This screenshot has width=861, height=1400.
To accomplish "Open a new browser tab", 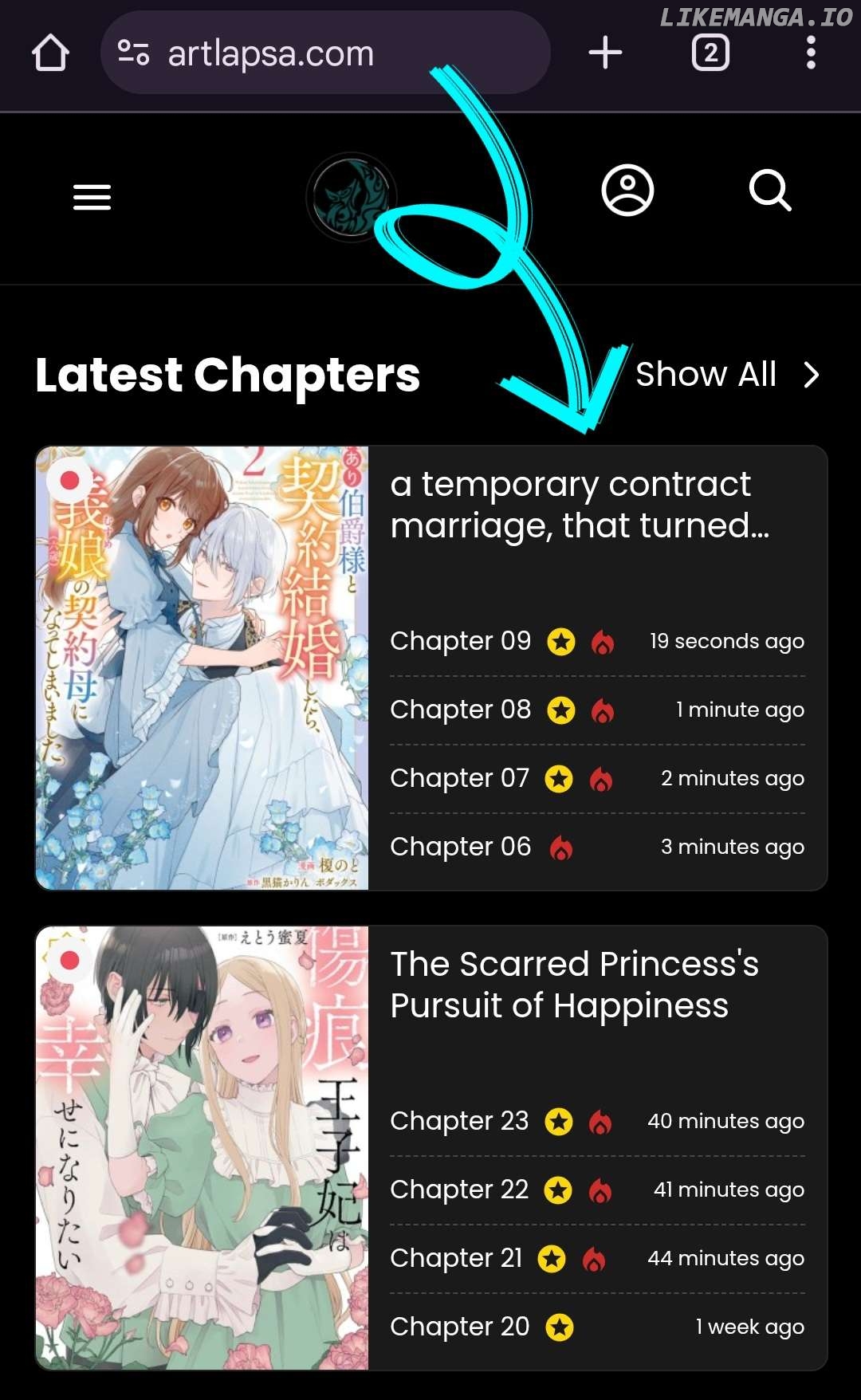I will tap(605, 53).
